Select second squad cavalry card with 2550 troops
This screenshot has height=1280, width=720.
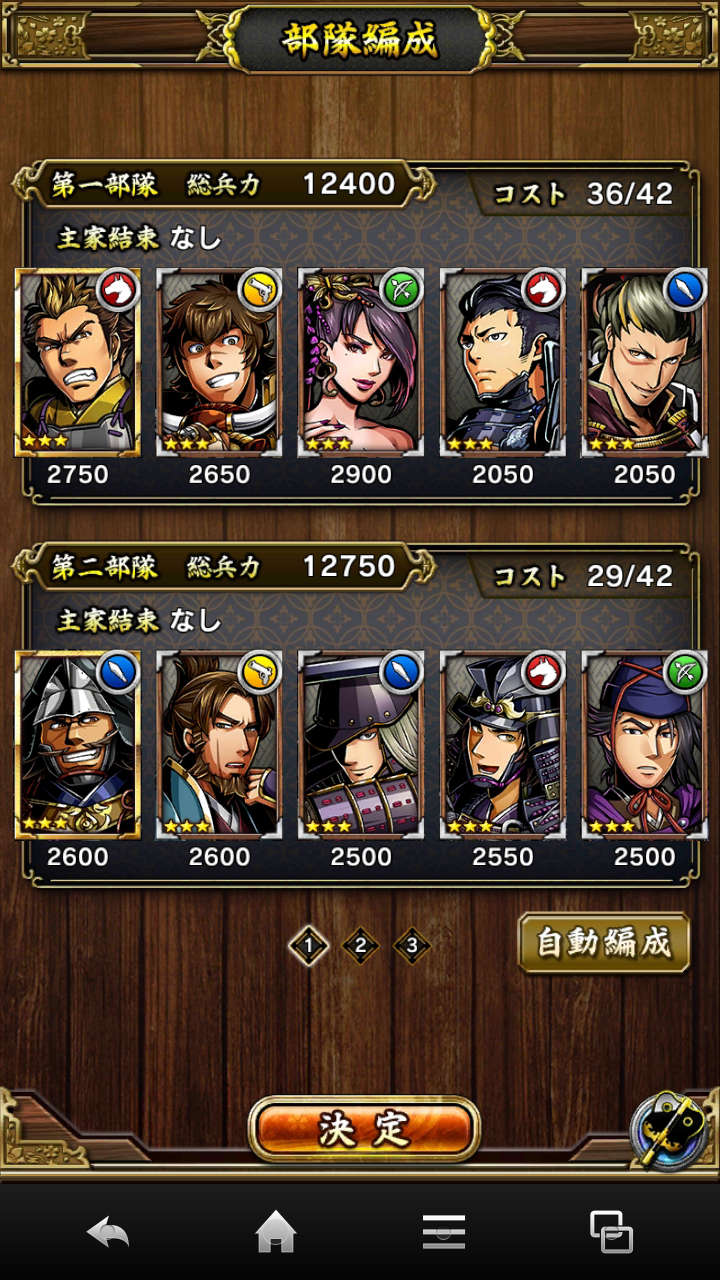click(503, 744)
